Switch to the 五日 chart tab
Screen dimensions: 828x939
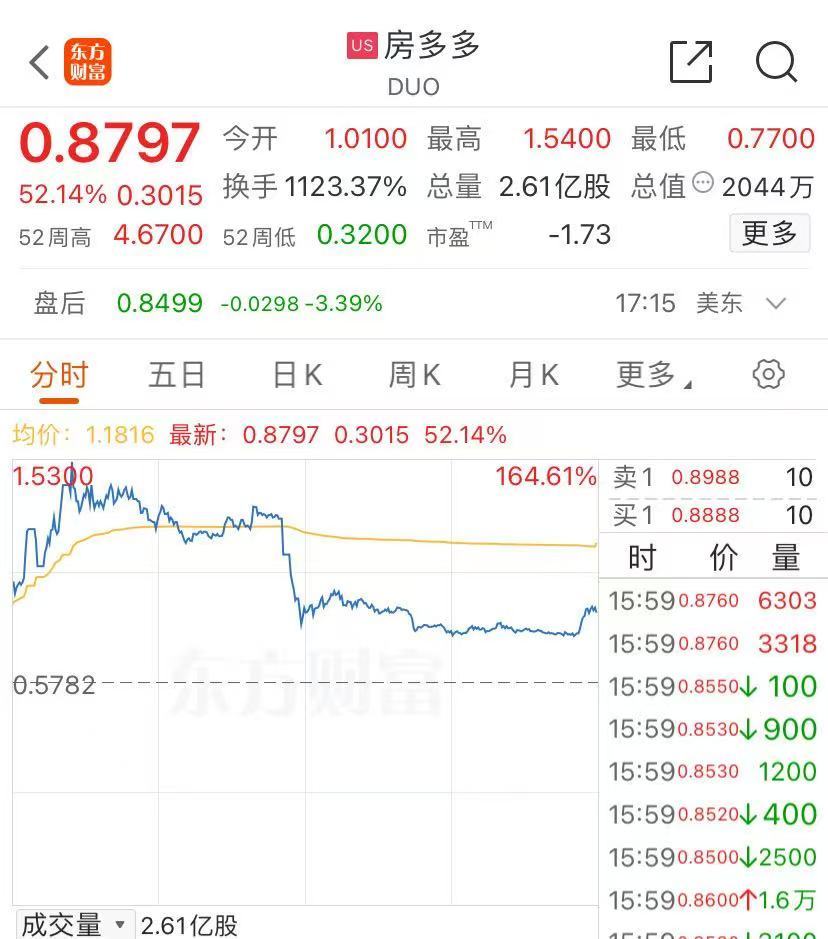tap(176, 374)
